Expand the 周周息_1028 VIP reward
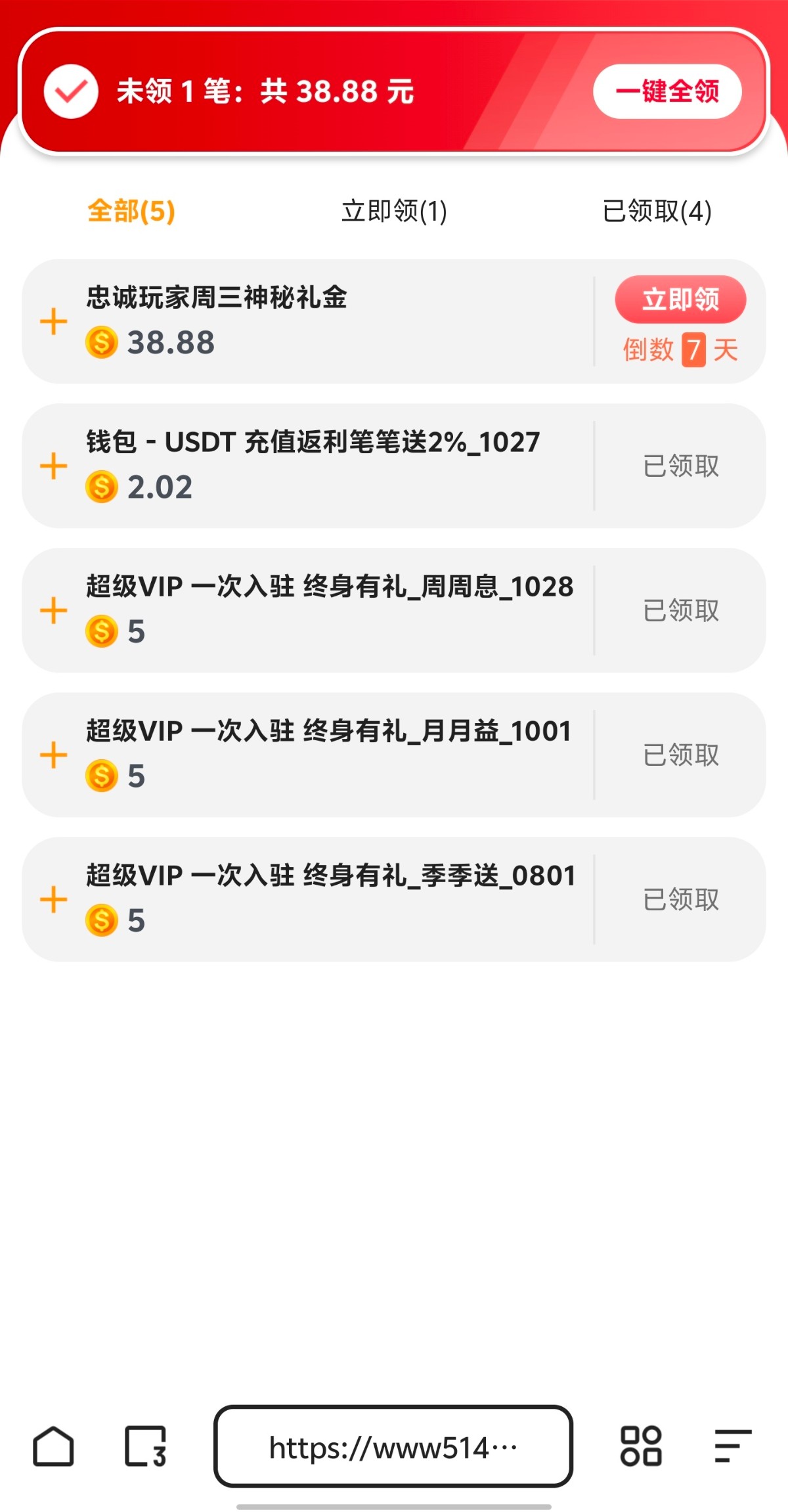Viewport: 788px width, 1512px height. coord(54,611)
